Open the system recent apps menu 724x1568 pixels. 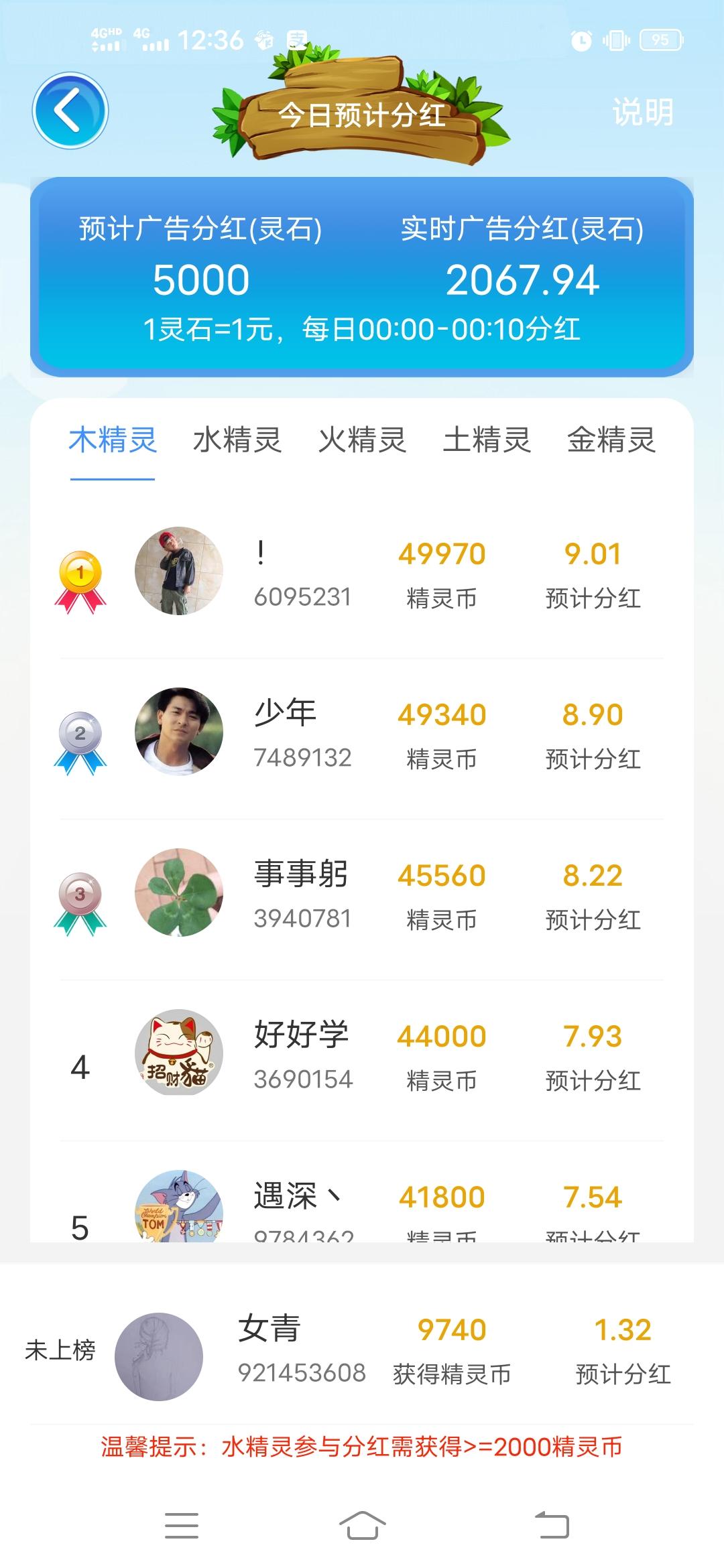click(x=182, y=1525)
